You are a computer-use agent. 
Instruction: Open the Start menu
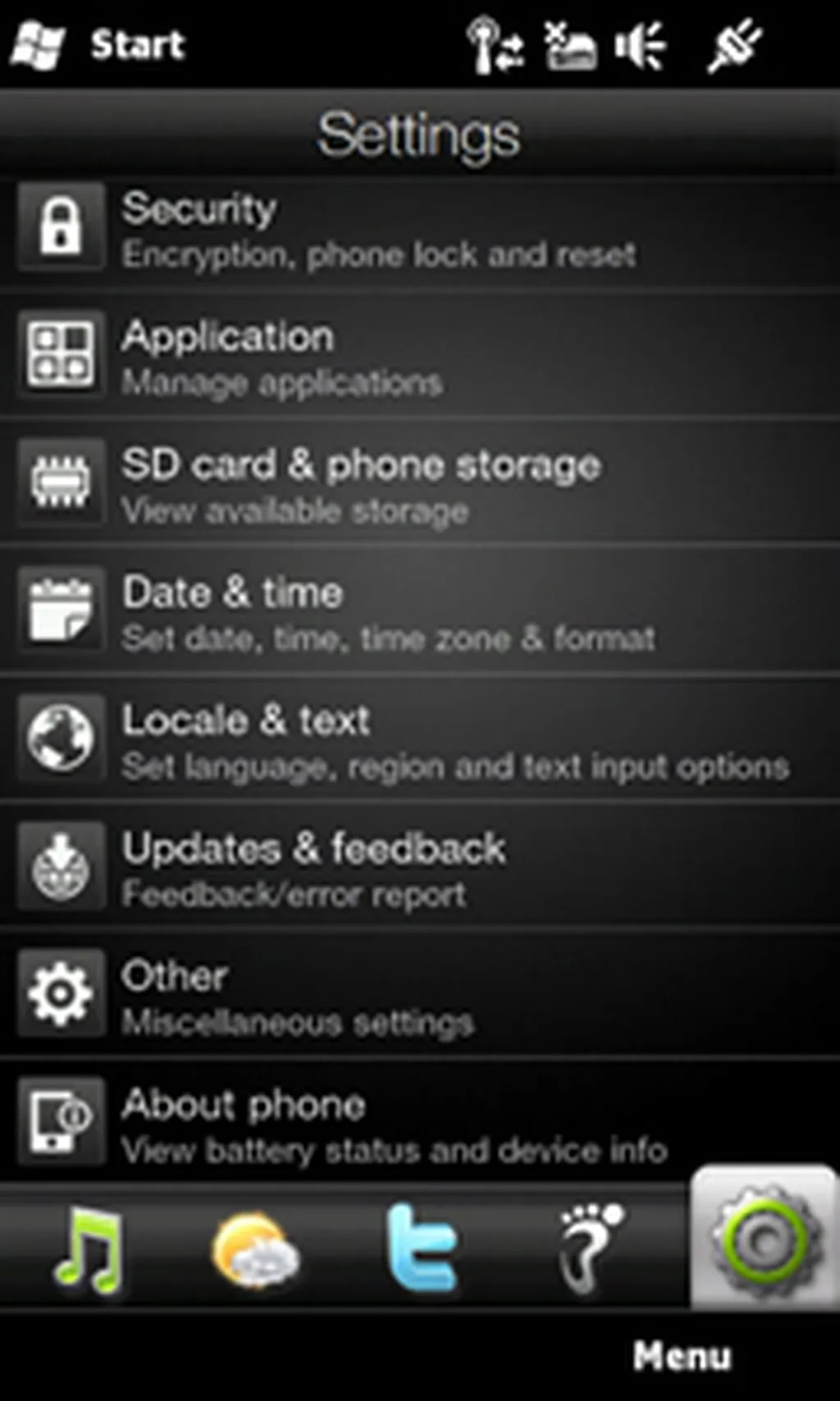coord(98,44)
